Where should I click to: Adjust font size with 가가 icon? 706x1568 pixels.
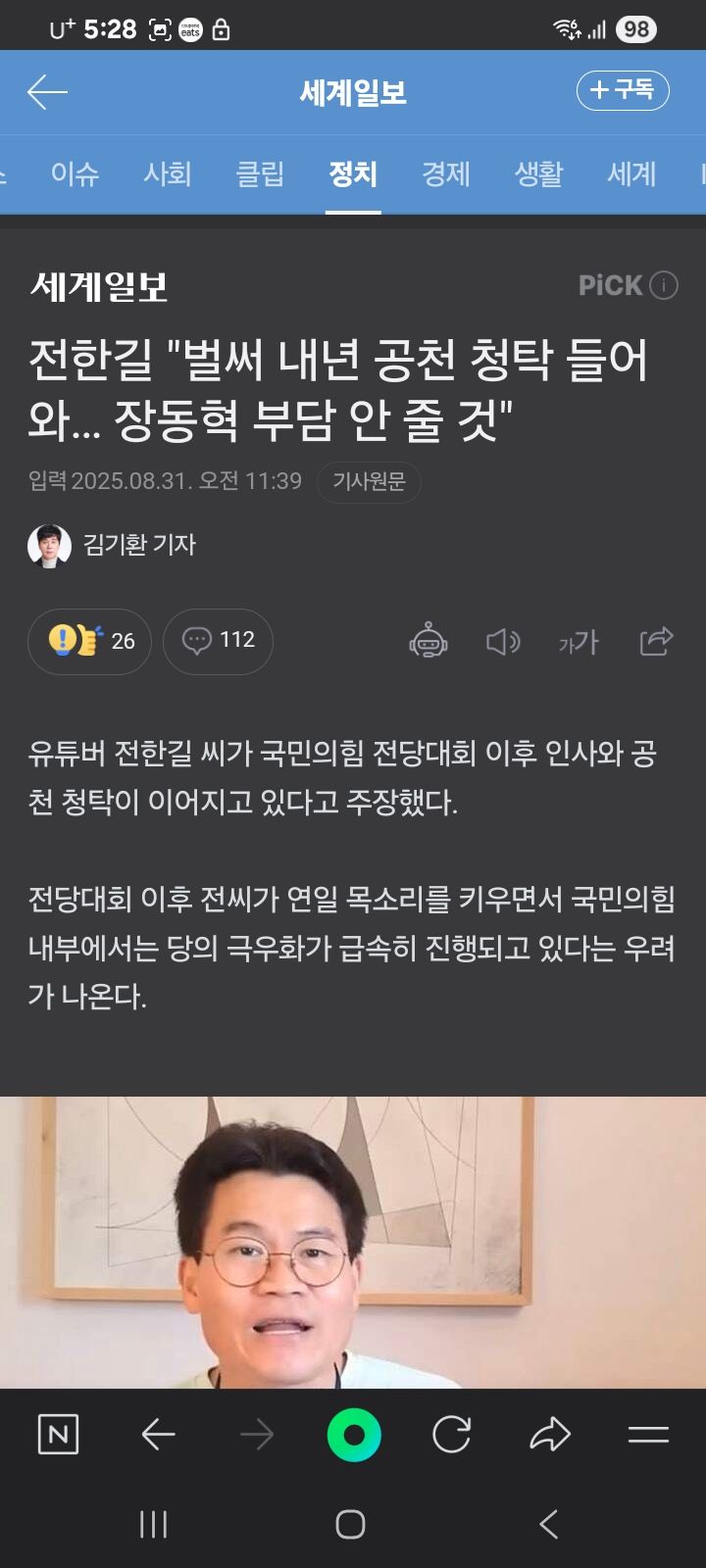pyautogui.click(x=579, y=642)
